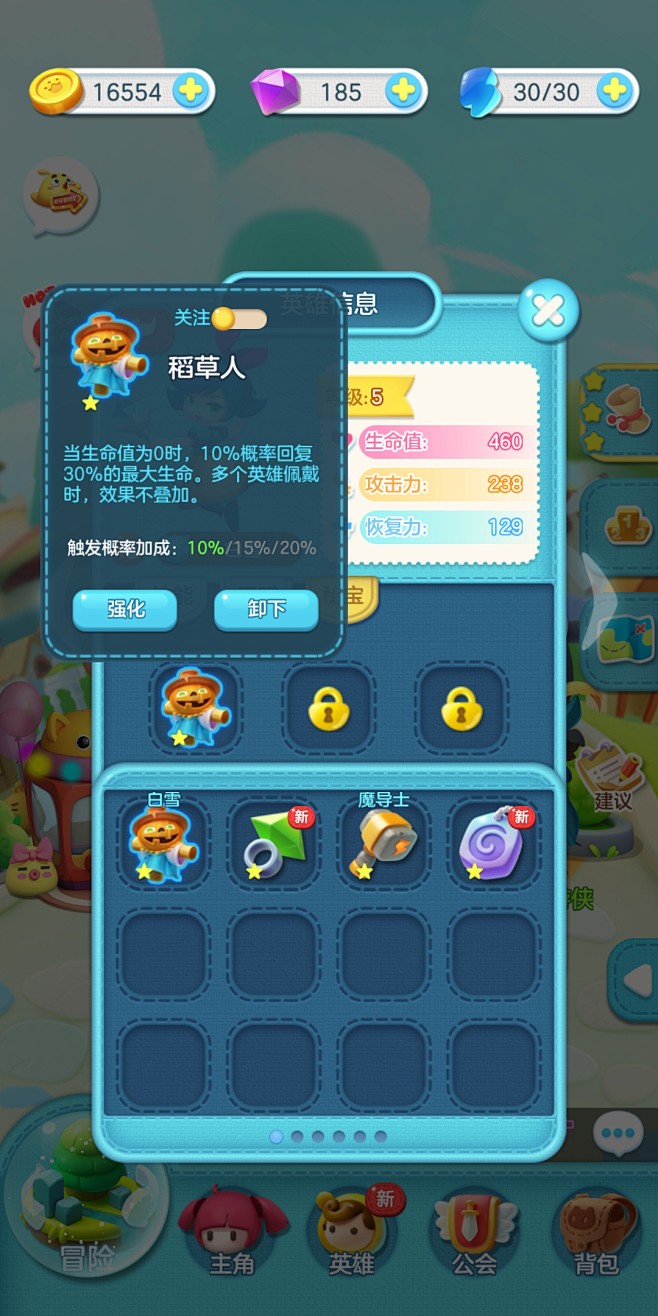Viewport: 658px width, 1316px height.
Task: Switch to the 主角 tab
Action: pyautogui.click(x=233, y=1231)
